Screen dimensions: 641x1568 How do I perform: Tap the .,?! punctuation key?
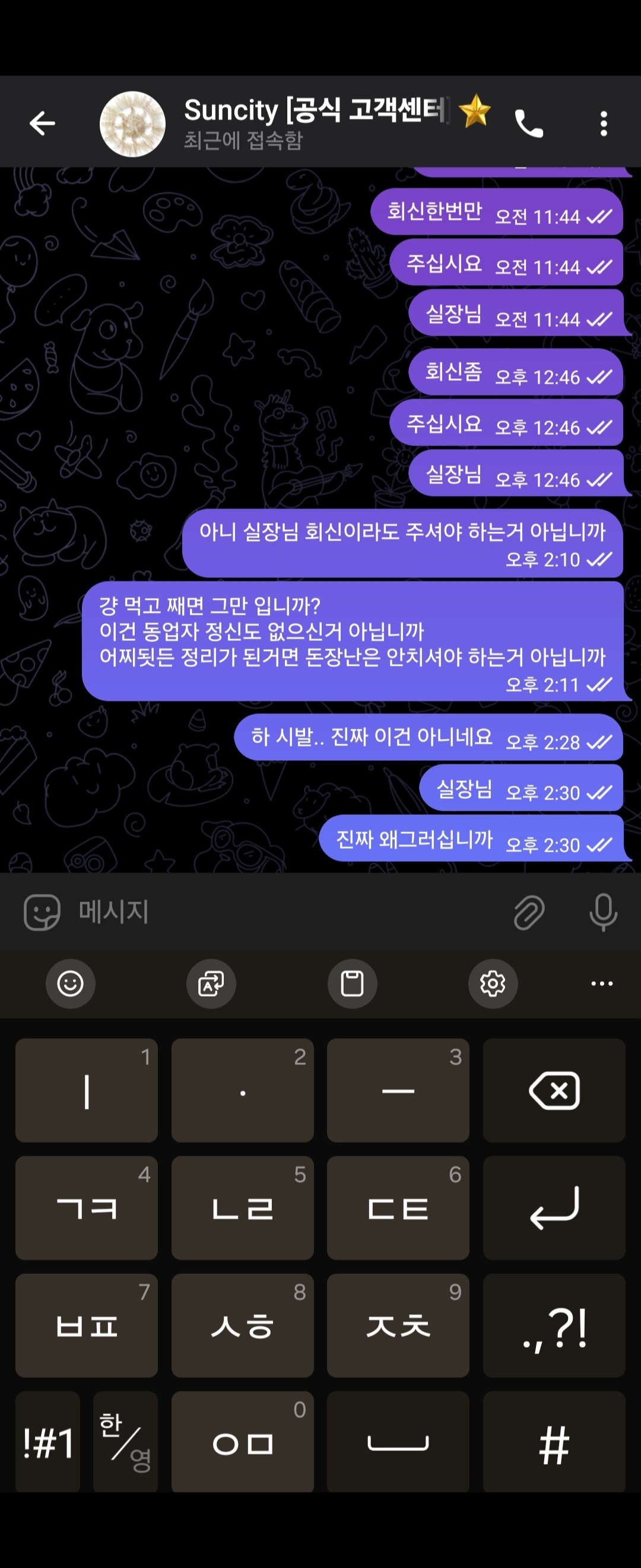pyautogui.click(x=554, y=1325)
